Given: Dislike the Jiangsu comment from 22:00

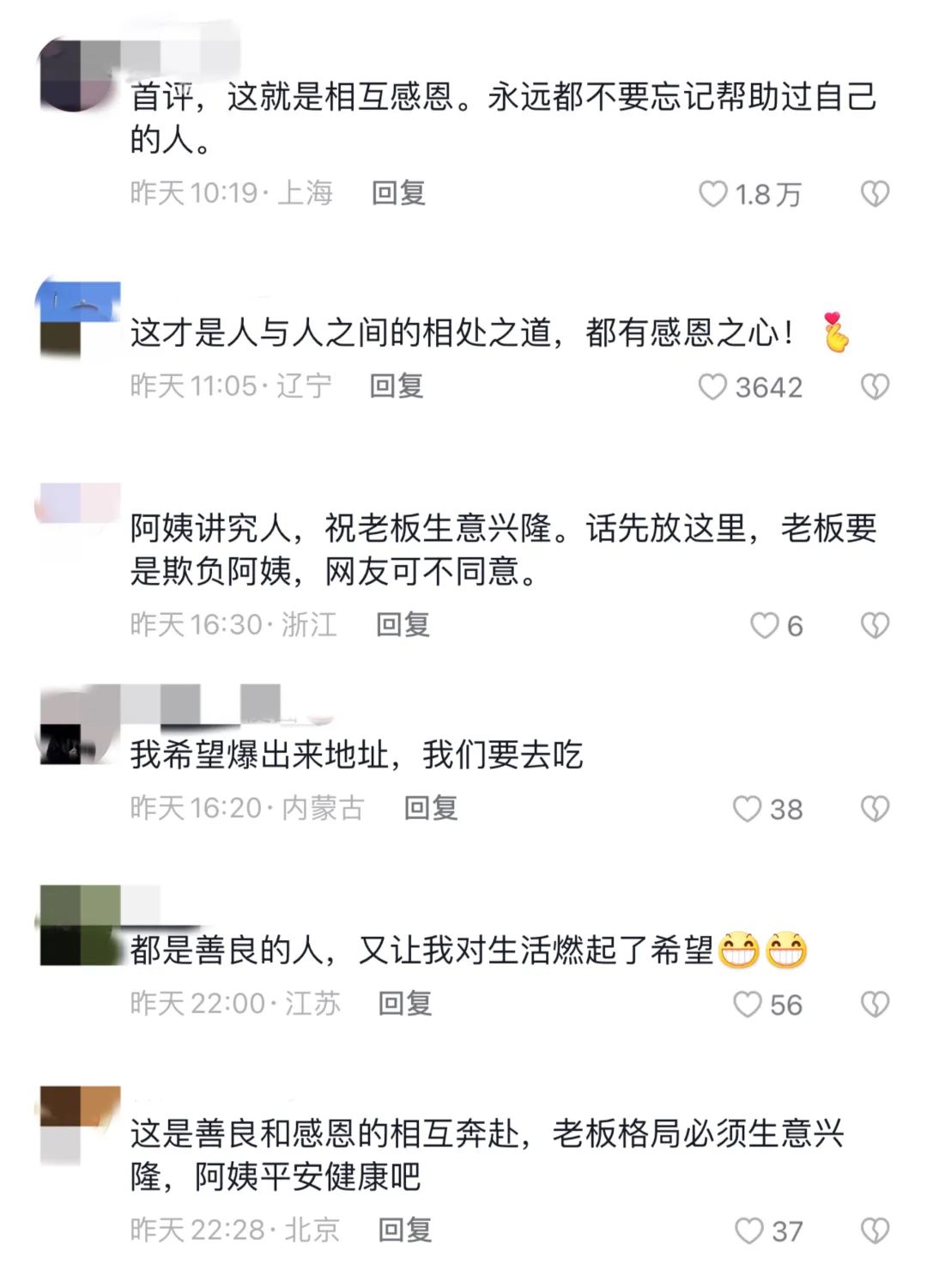Looking at the screenshot, I should pos(875,1005).
